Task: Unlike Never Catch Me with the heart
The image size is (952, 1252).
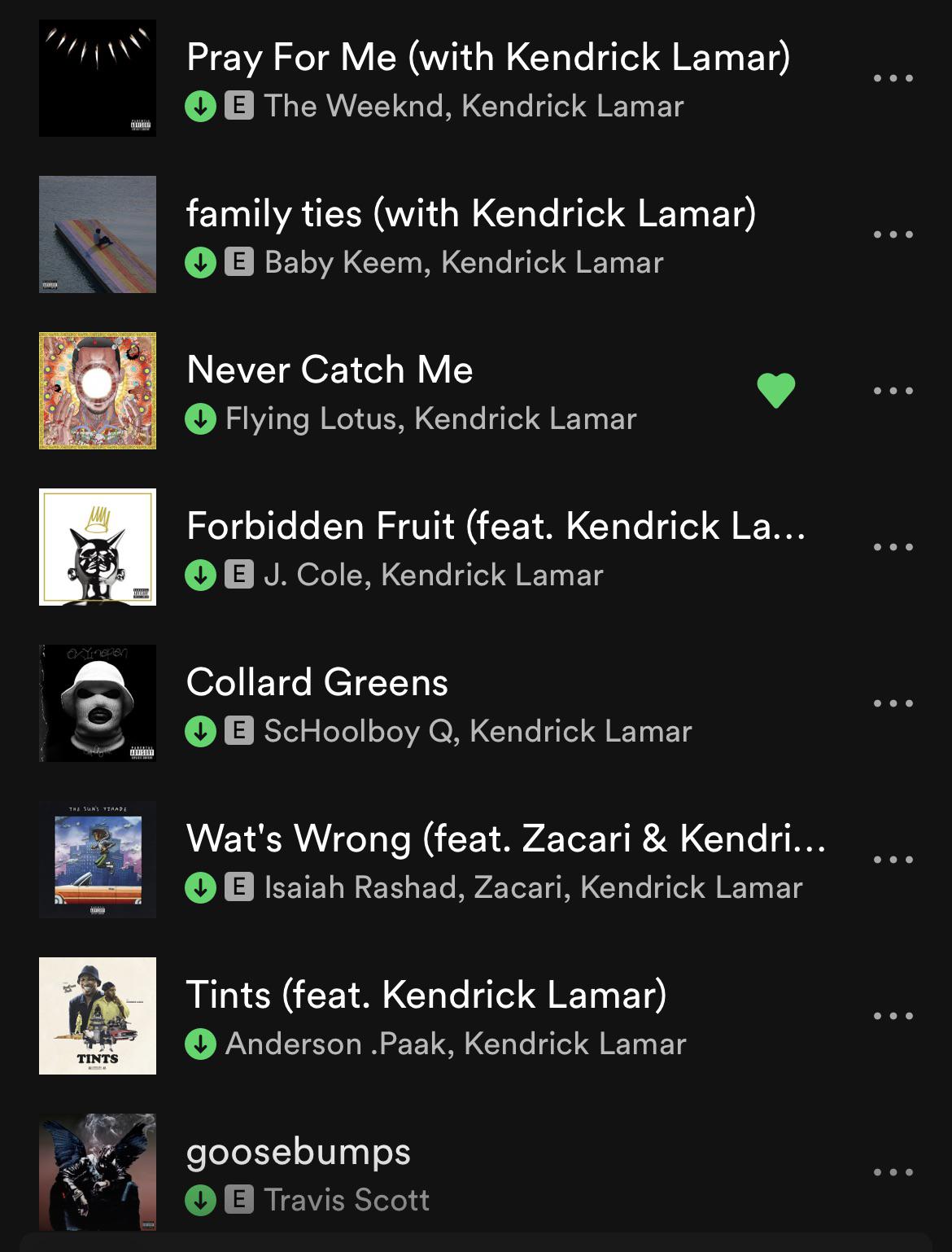Action: click(x=775, y=391)
